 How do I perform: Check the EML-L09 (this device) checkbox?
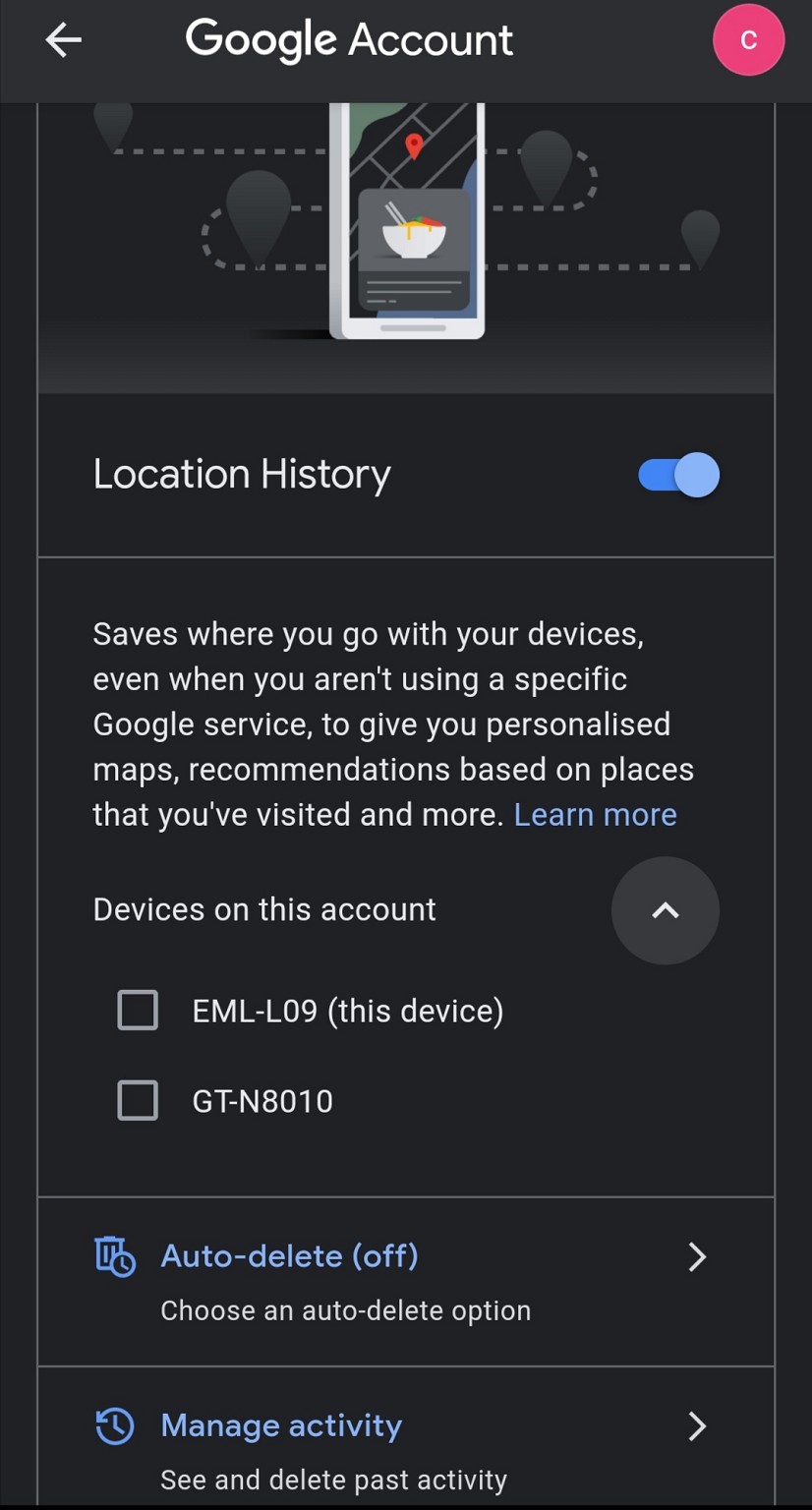138,1011
